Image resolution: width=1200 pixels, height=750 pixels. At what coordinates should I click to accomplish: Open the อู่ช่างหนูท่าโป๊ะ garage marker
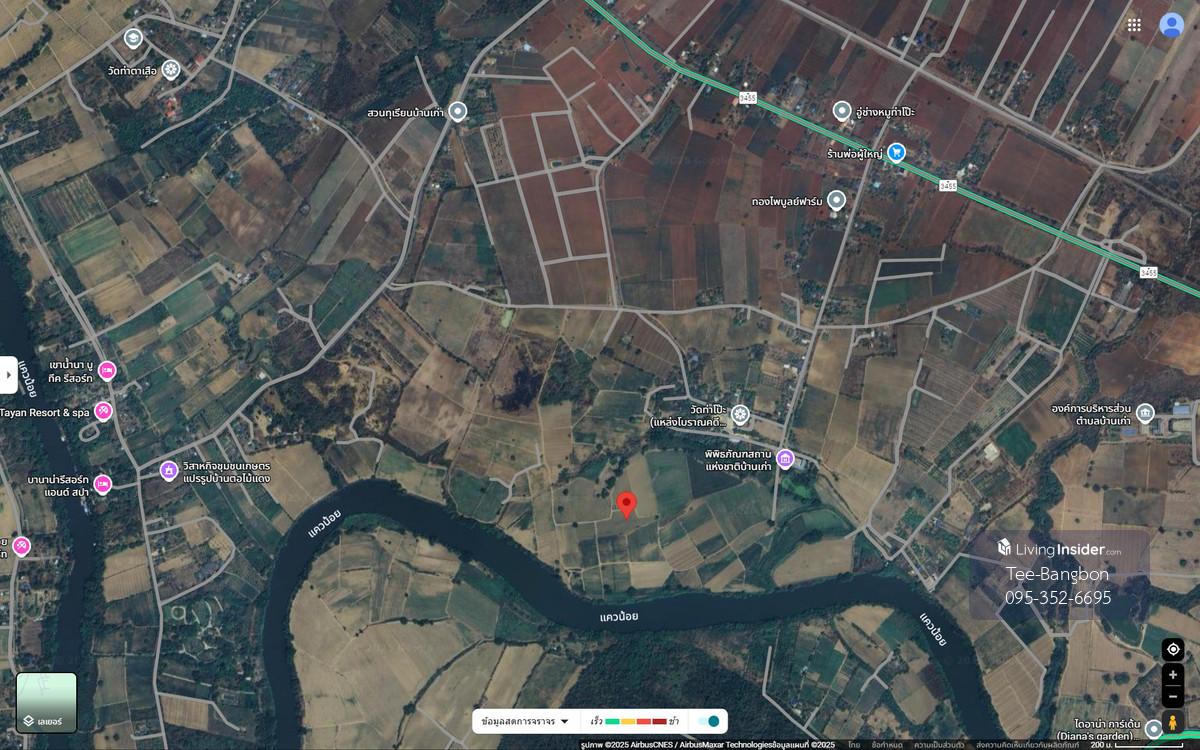point(842,110)
